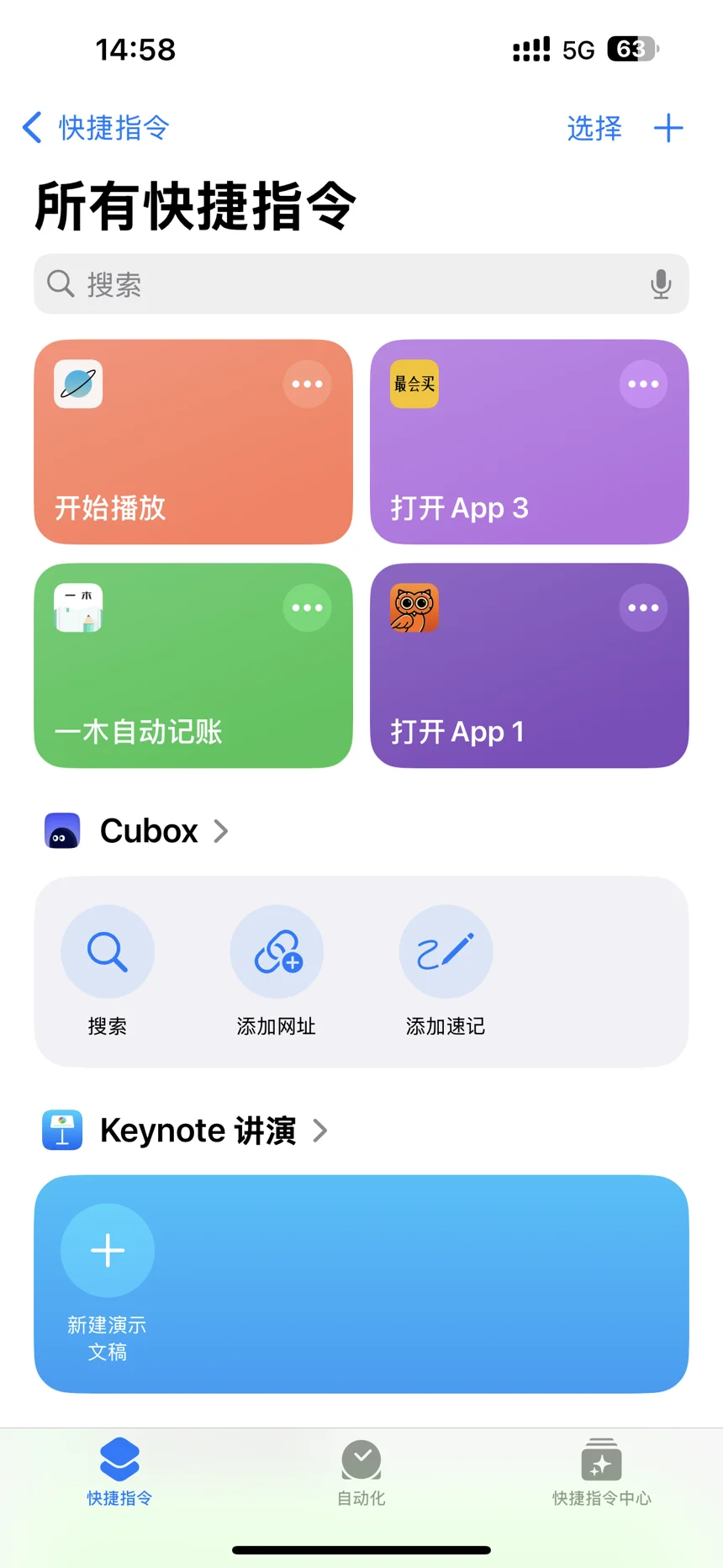Screen dimensions: 723x1568
Task: Run Cubox 添加网址 action
Action: tap(277, 972)
